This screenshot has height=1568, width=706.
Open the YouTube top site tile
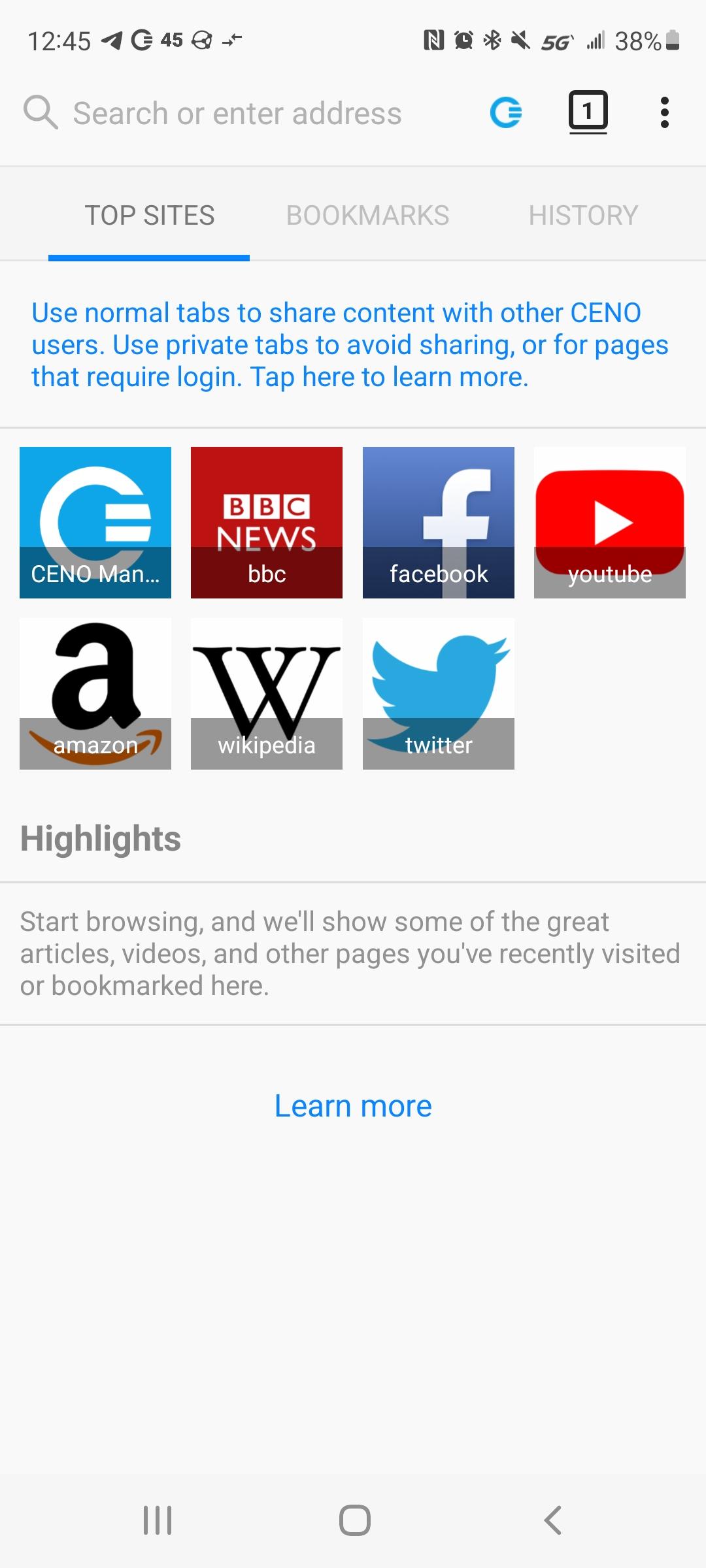coord(610,522)
